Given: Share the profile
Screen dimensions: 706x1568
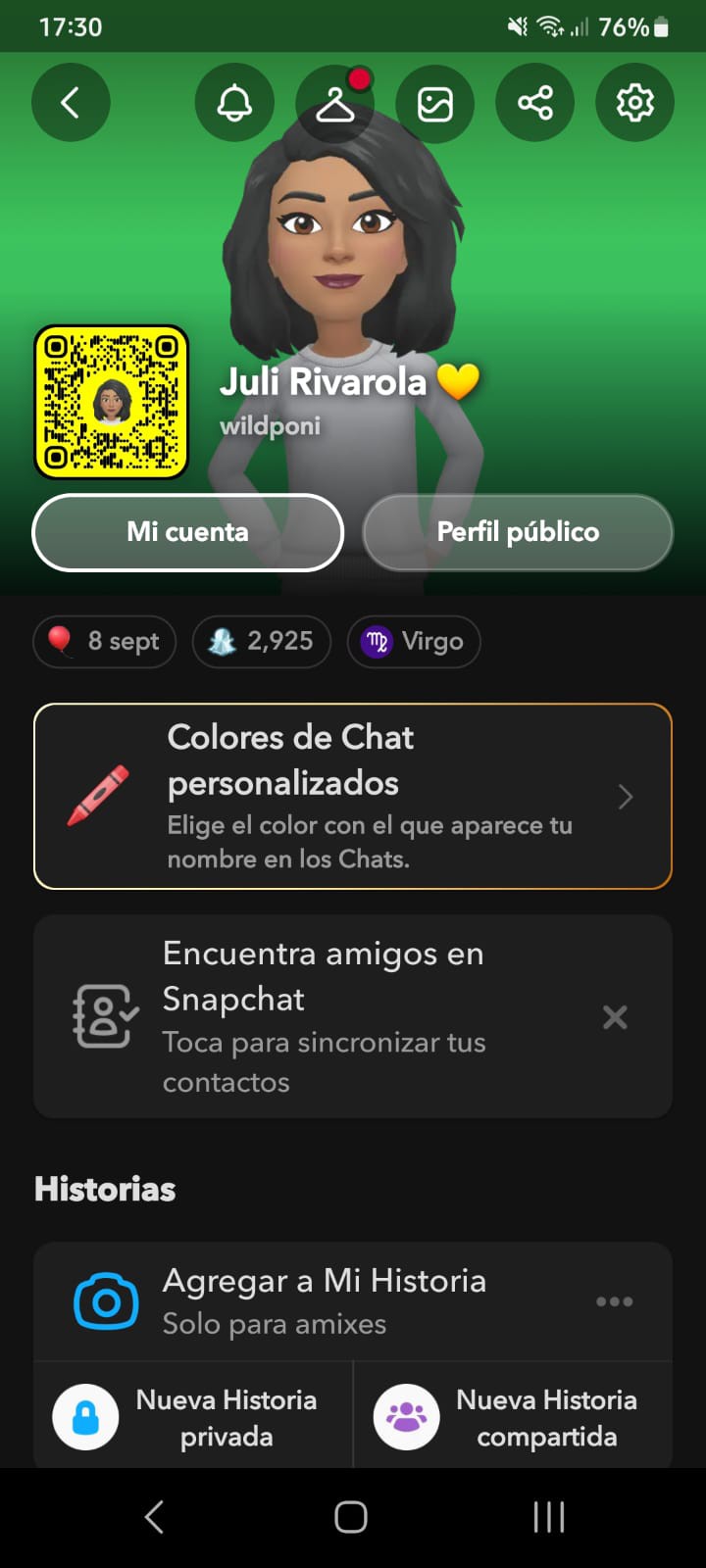Looking at the screenshot, I should point(535,102).
